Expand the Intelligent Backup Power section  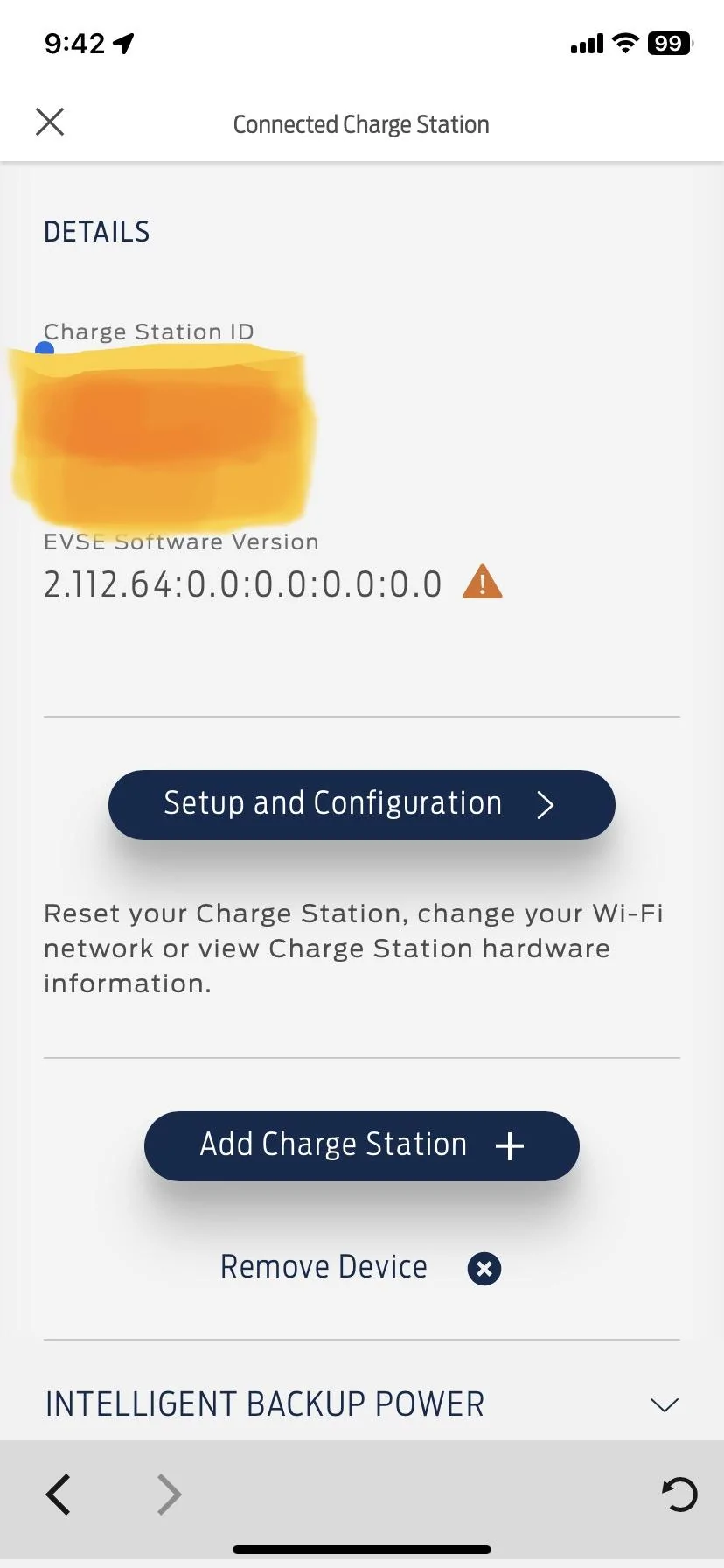[x=664, y=1404]
